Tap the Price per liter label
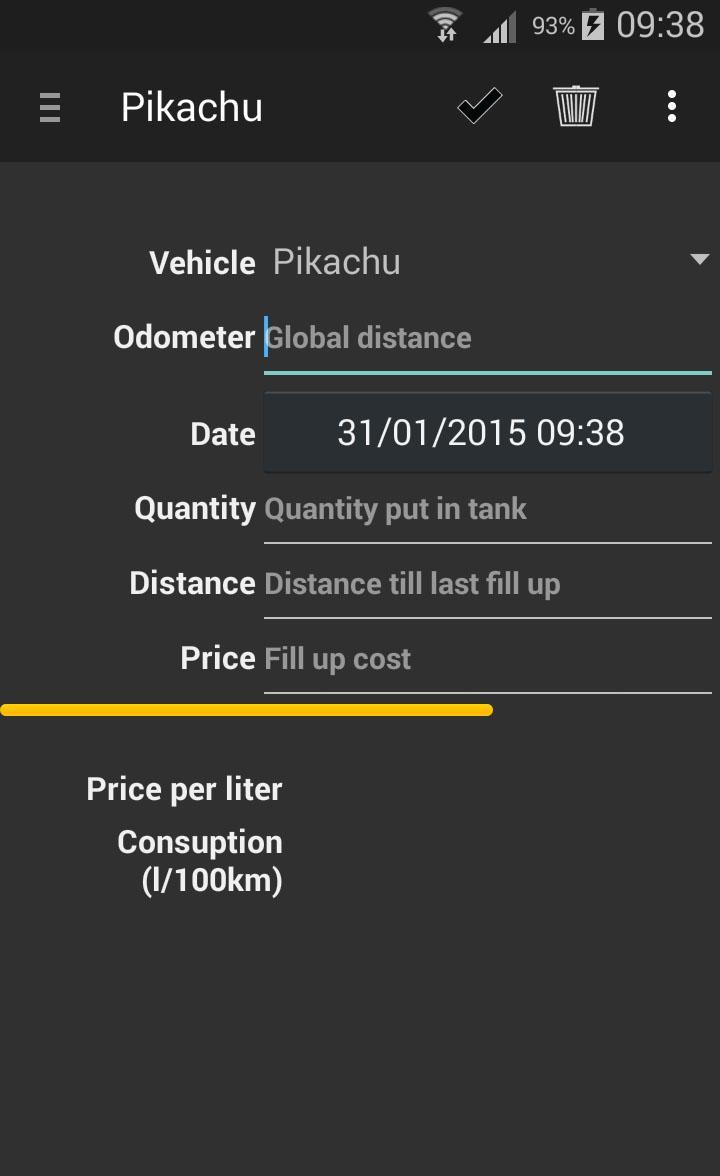The height and width of the screenshot is (1176, 720). (x=184, y=789)
